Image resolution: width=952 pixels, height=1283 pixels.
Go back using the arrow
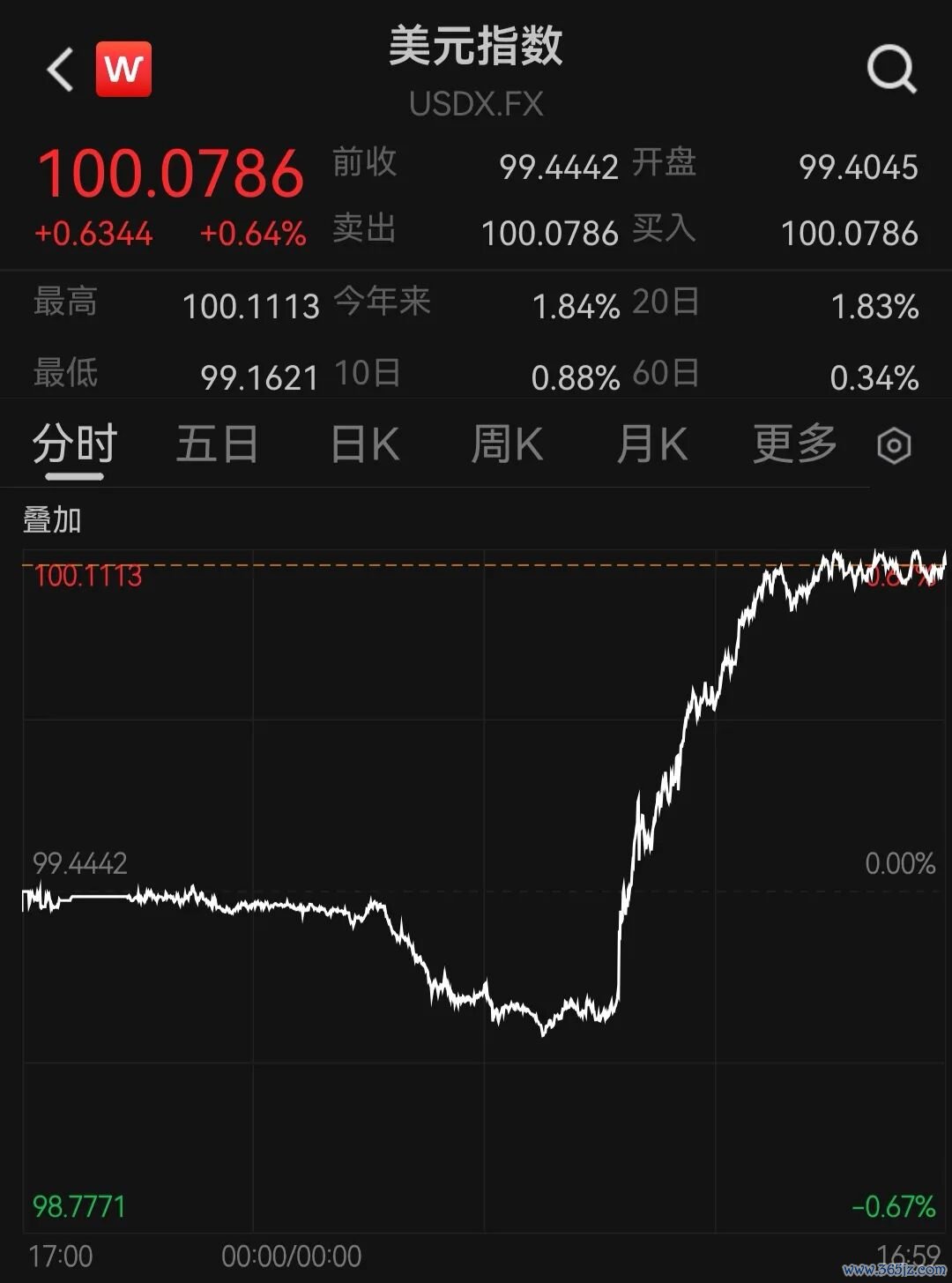coord(60,70)
